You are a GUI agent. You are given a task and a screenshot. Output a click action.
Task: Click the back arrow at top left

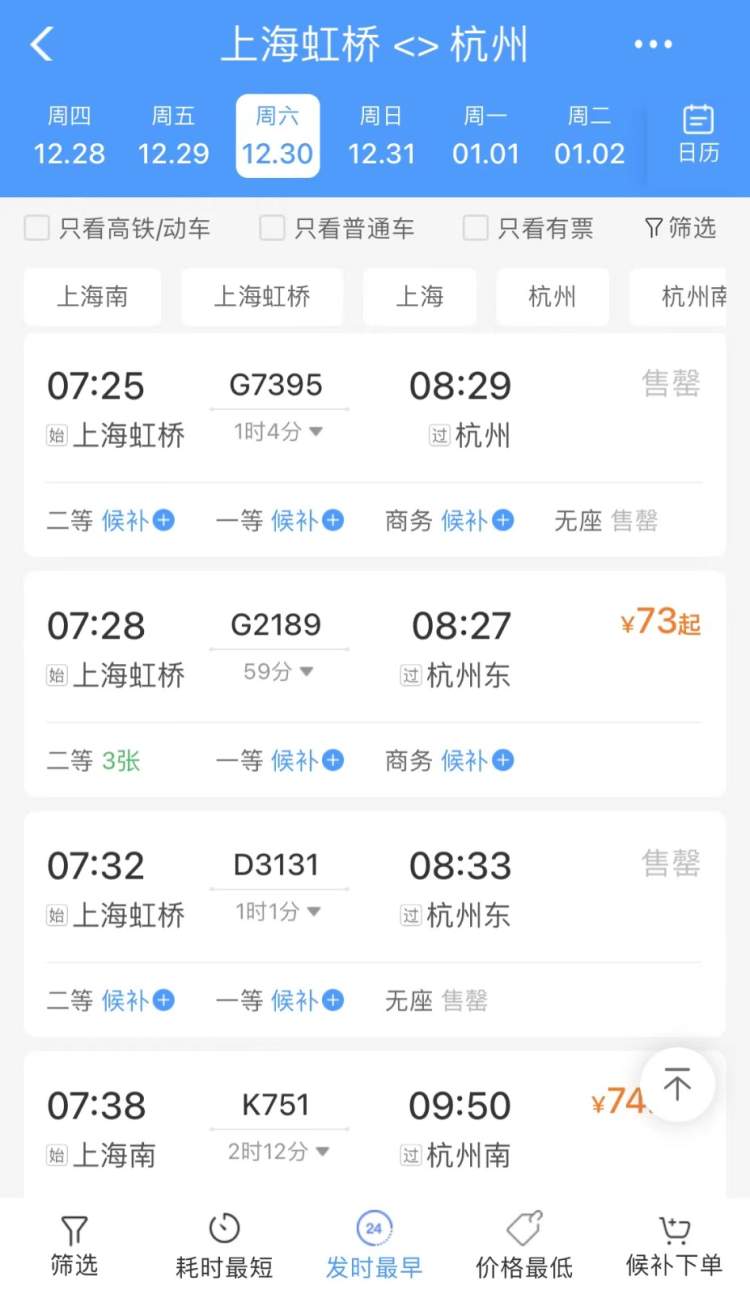40,44
